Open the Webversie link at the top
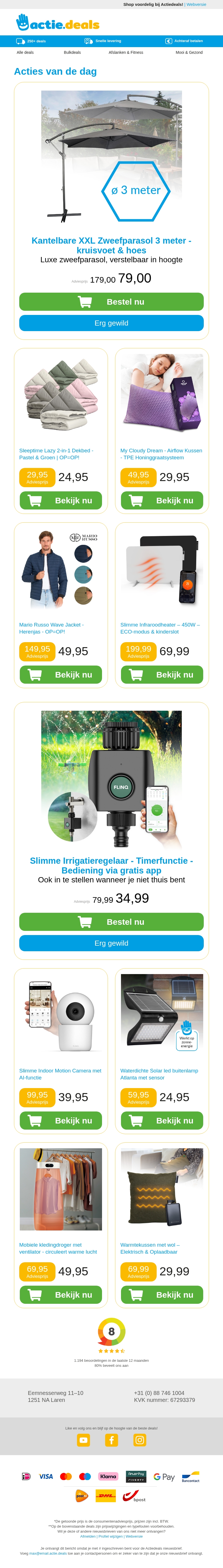The width and height of the screenshot is (223, 1568). click(x=196, y=4)
